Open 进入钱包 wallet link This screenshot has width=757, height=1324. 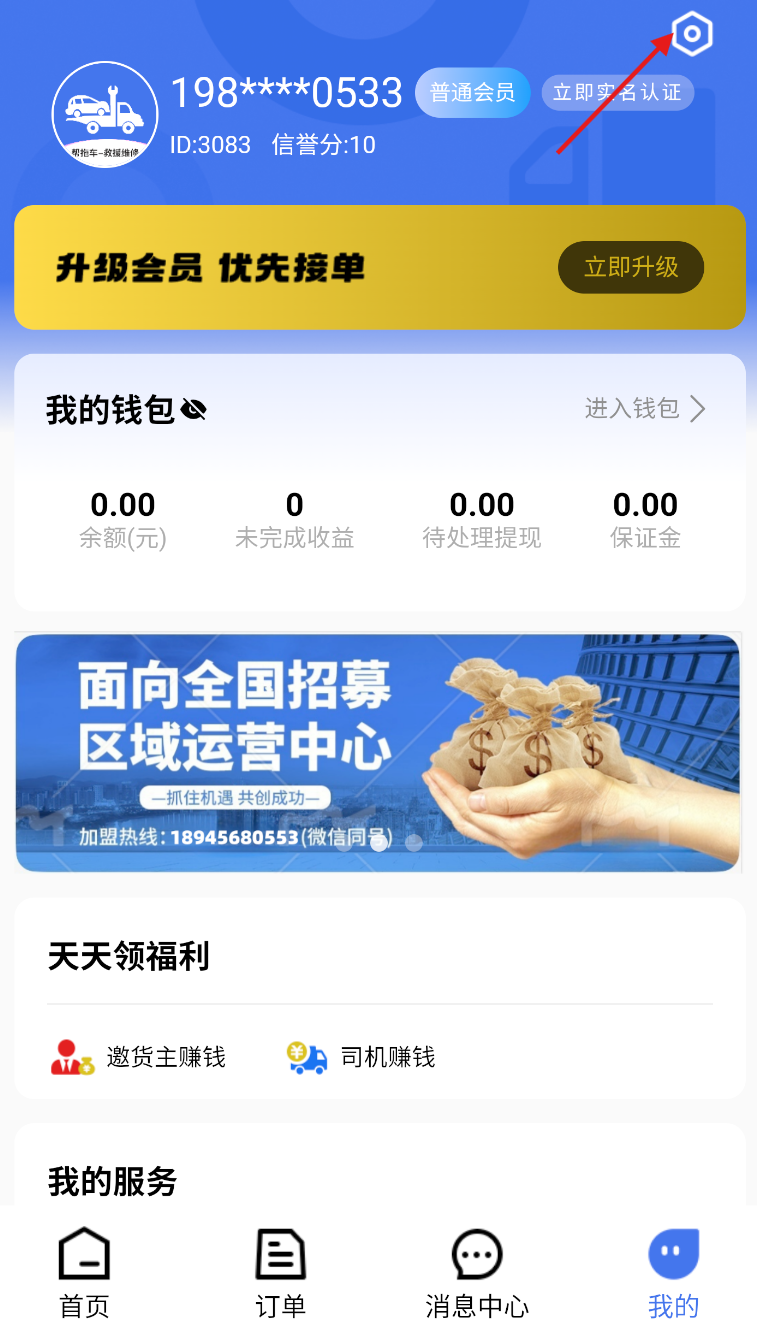pos(645,408)
